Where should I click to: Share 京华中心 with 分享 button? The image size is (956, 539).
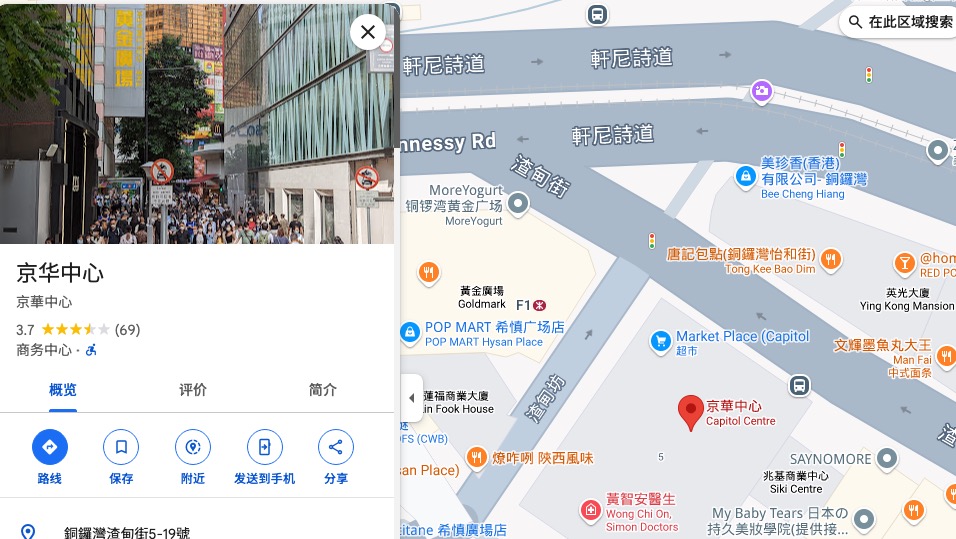(x=336, y=447)
